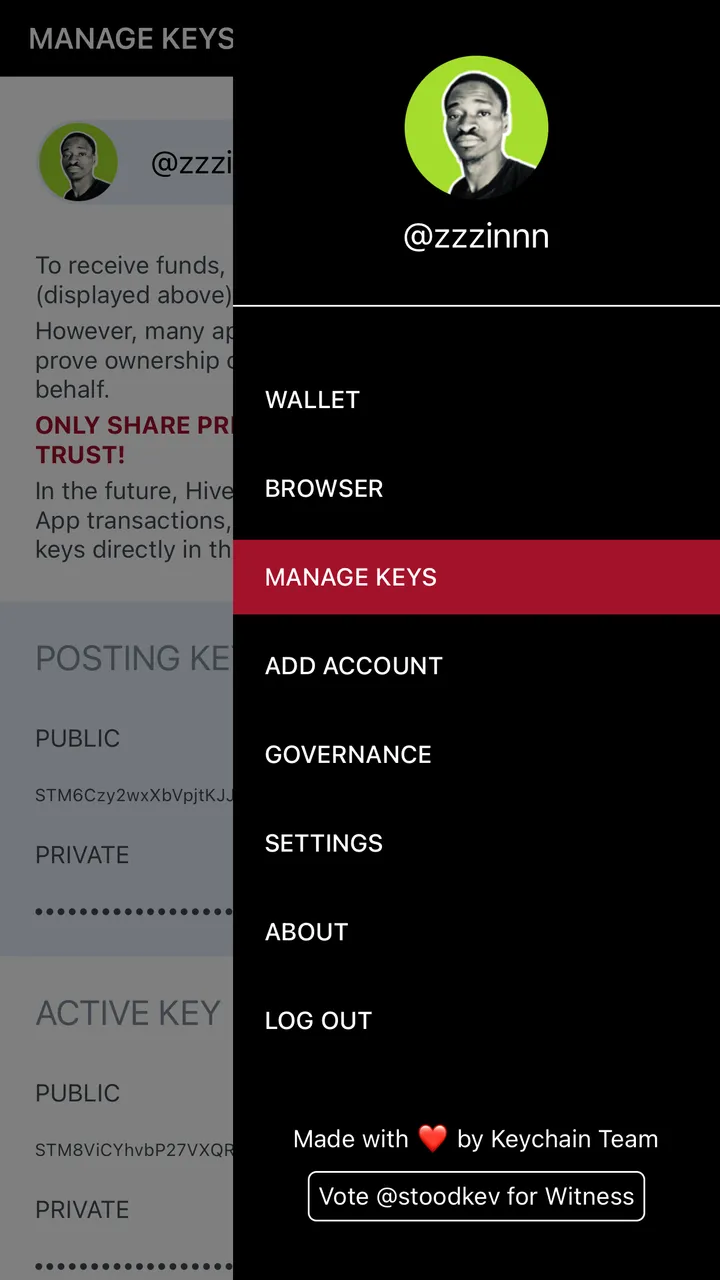Go to the Browser section
Screen dimensions: 720x1280
(324, 489)
